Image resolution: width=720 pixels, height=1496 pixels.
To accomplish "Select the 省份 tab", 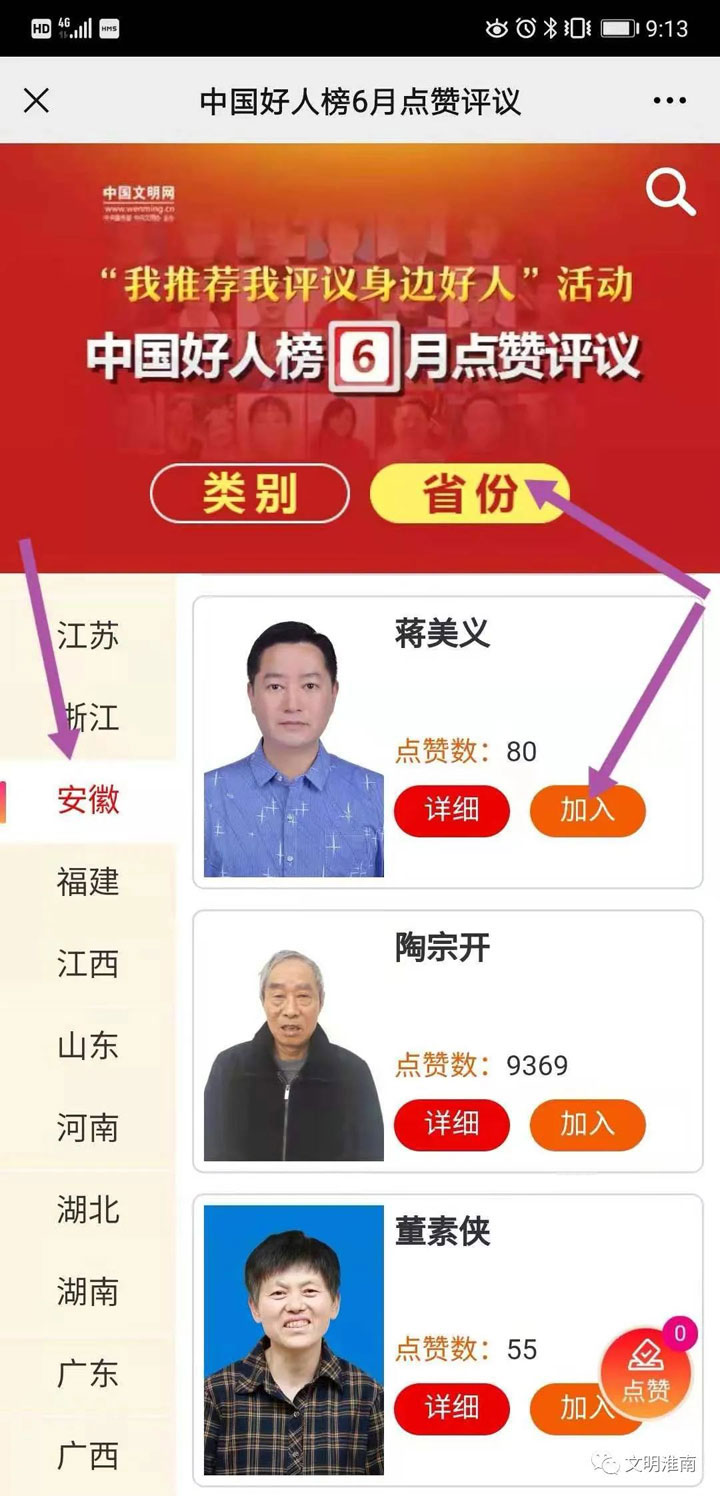I will (x=469, y=494).
